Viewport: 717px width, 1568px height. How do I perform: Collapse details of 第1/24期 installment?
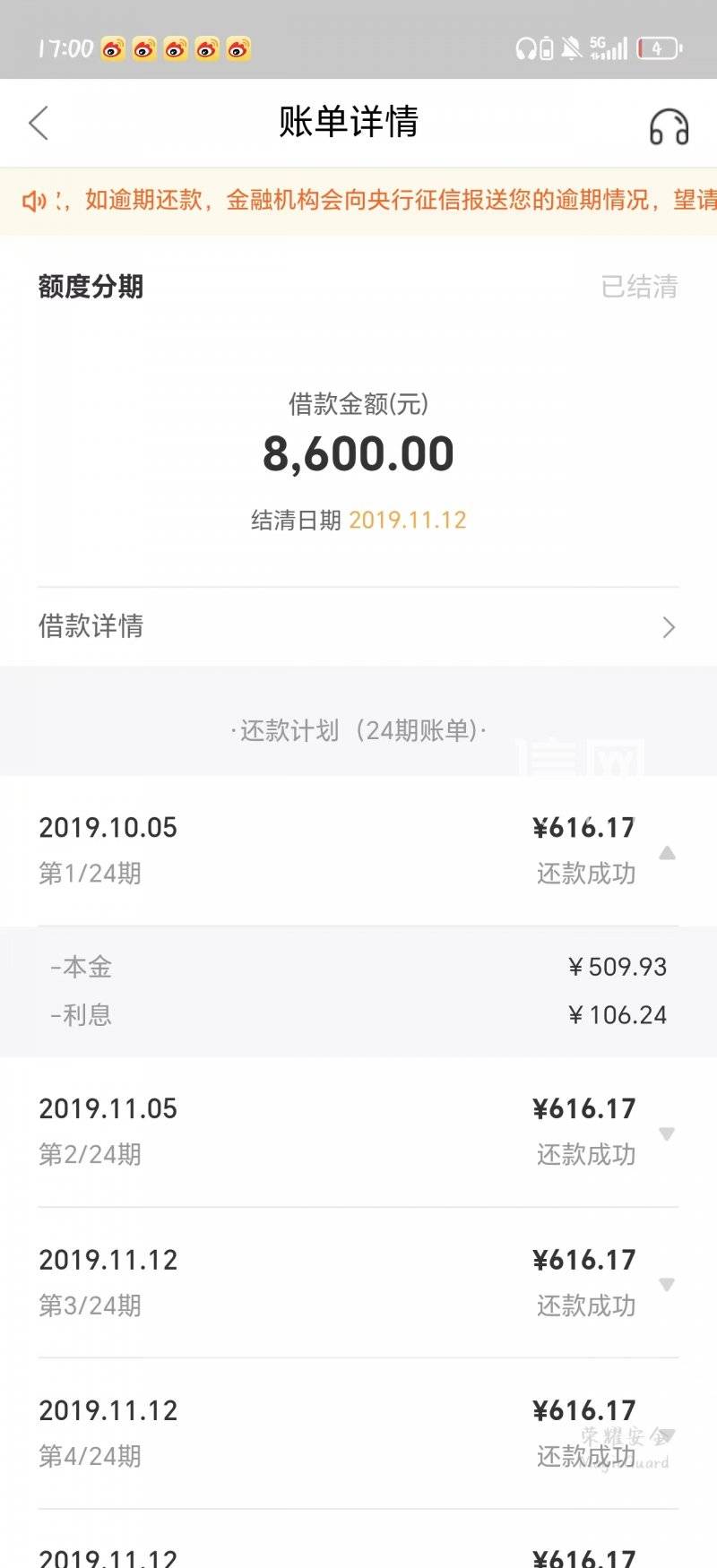click(x=667, y=852)
